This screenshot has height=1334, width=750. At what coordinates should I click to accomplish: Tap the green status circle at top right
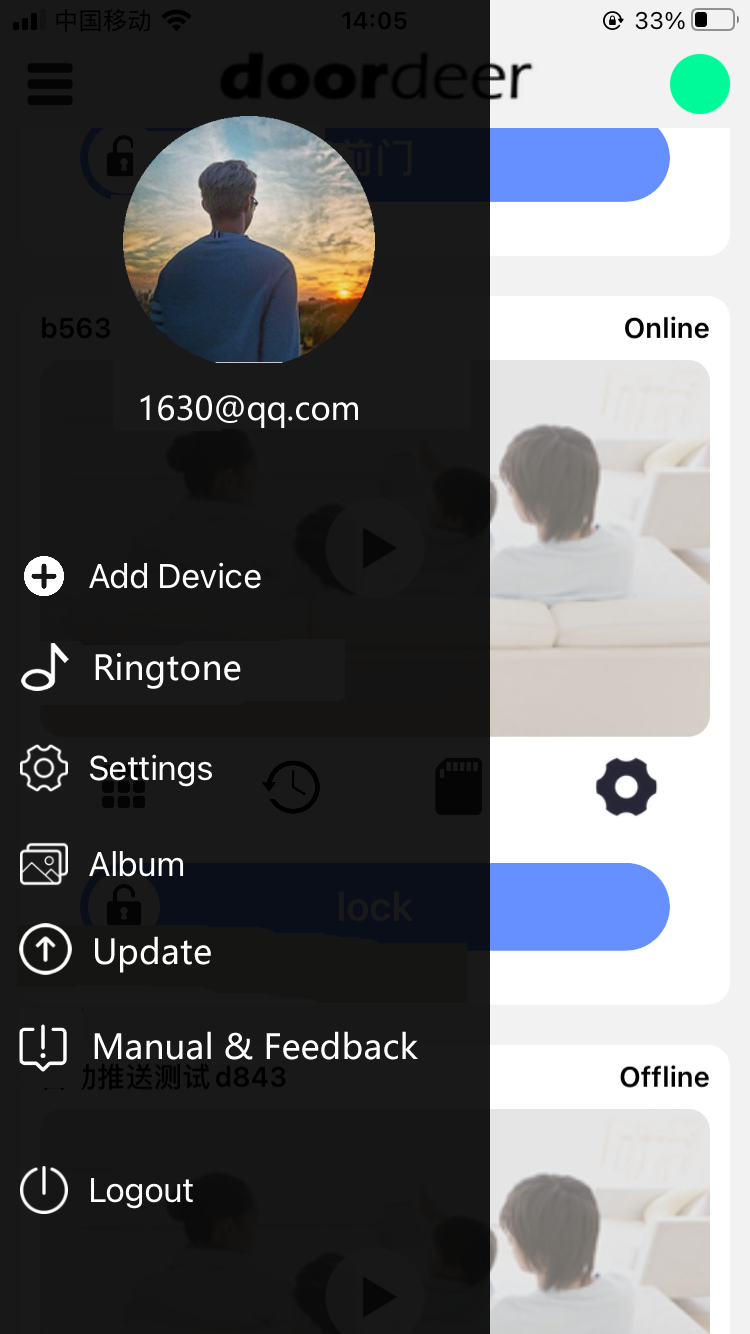click(700, 84)
